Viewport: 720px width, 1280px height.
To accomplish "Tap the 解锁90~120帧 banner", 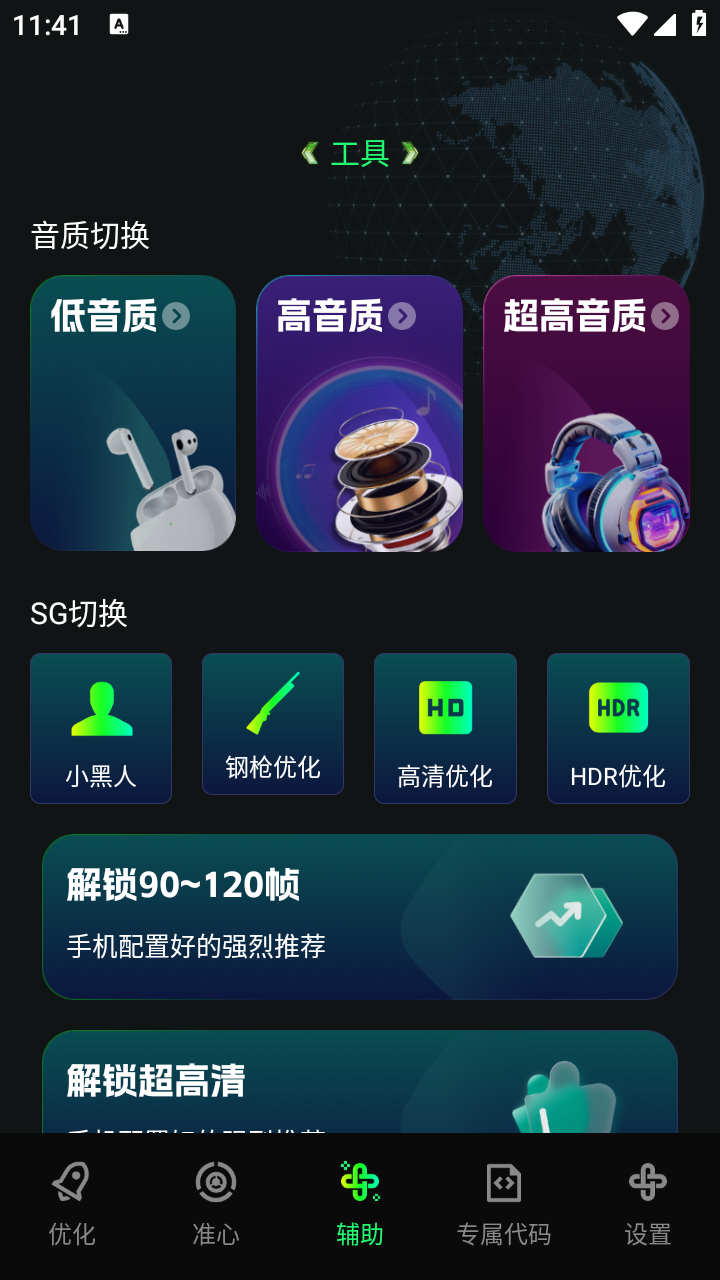I will [360, 917].
